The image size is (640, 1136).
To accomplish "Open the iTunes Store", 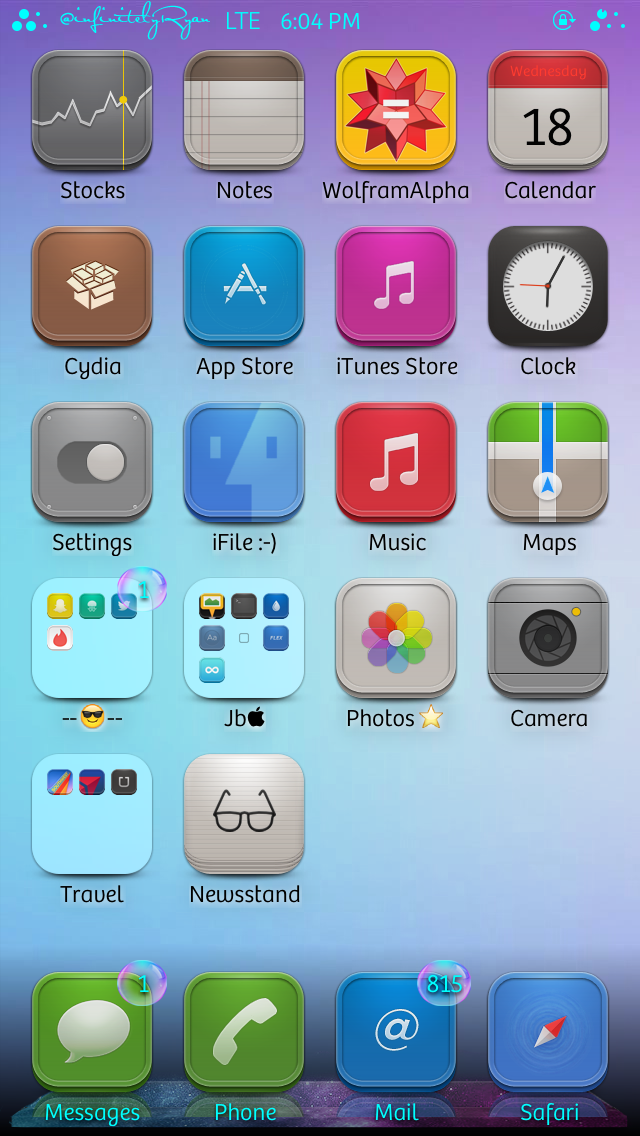I will [396, 284].
